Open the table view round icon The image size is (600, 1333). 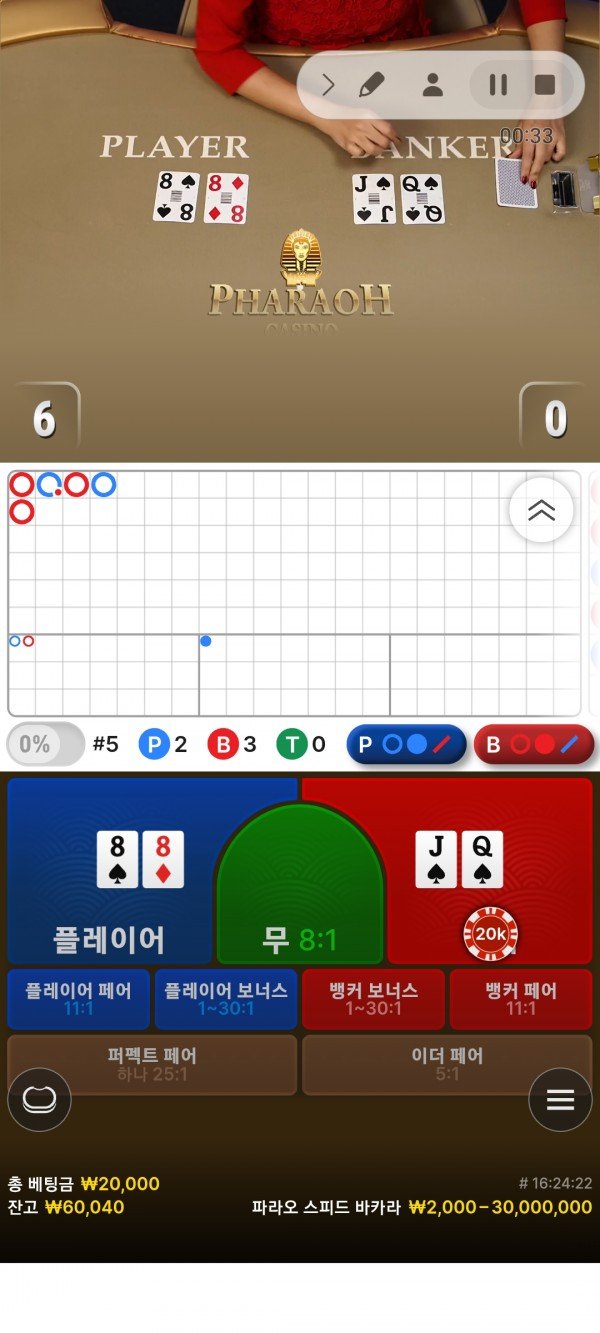coord(40,1100)
